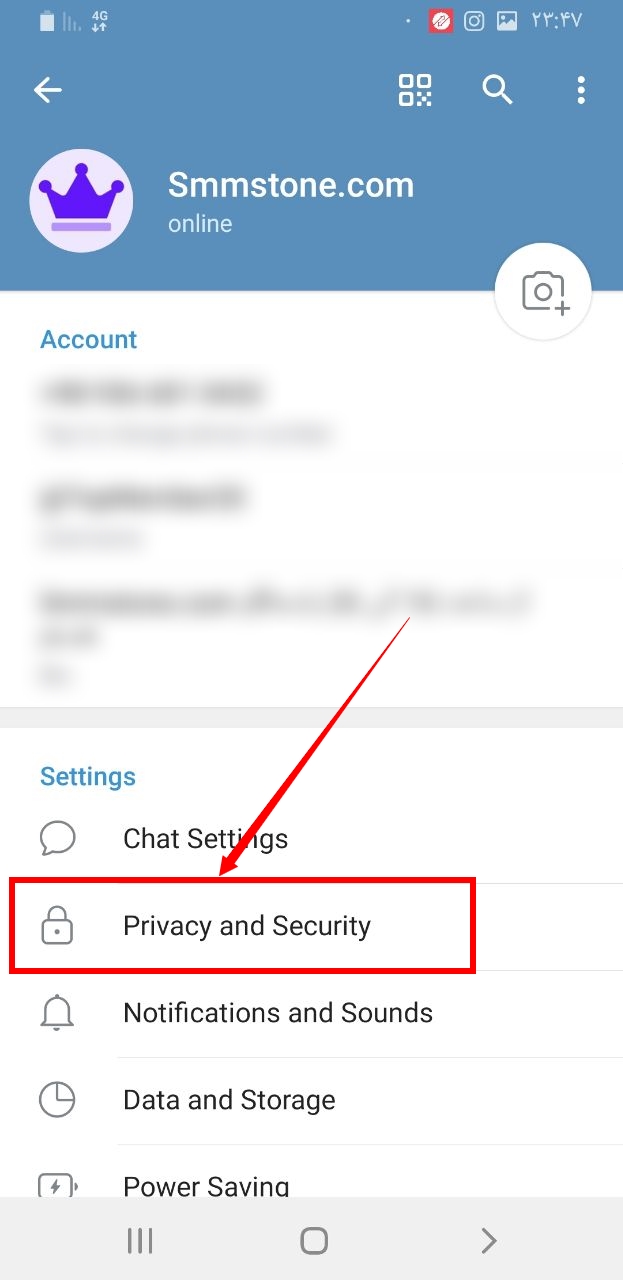Tap the system home button
The width and height of the screenshot is (623, 1280).
point(314,1241)
